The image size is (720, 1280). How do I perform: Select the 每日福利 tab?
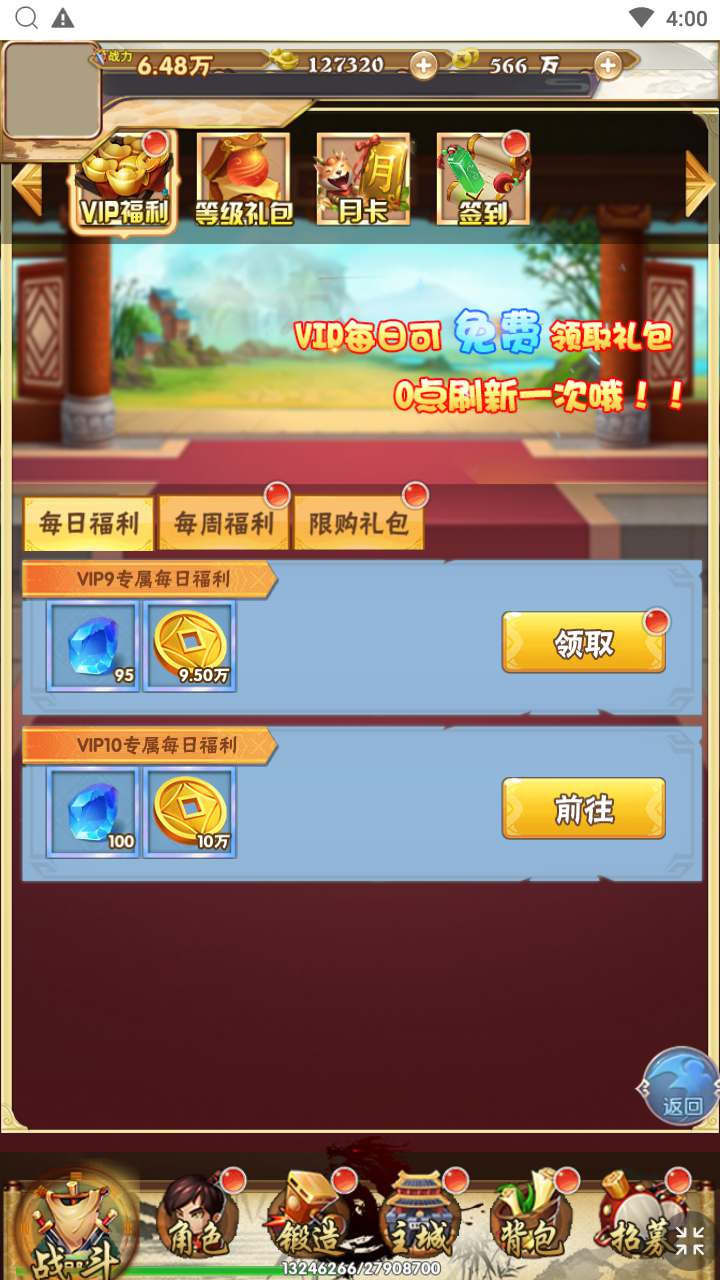(89, 523)
